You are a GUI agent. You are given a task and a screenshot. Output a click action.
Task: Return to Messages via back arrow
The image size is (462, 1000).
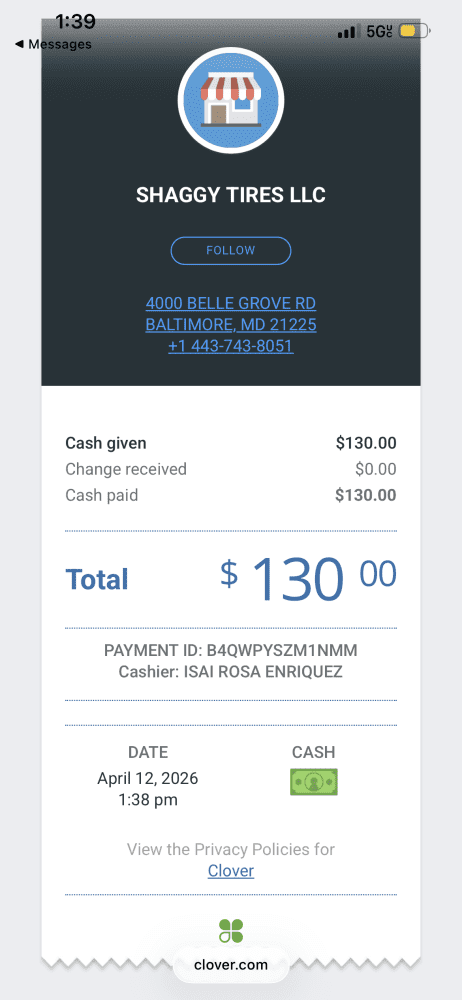52,45
